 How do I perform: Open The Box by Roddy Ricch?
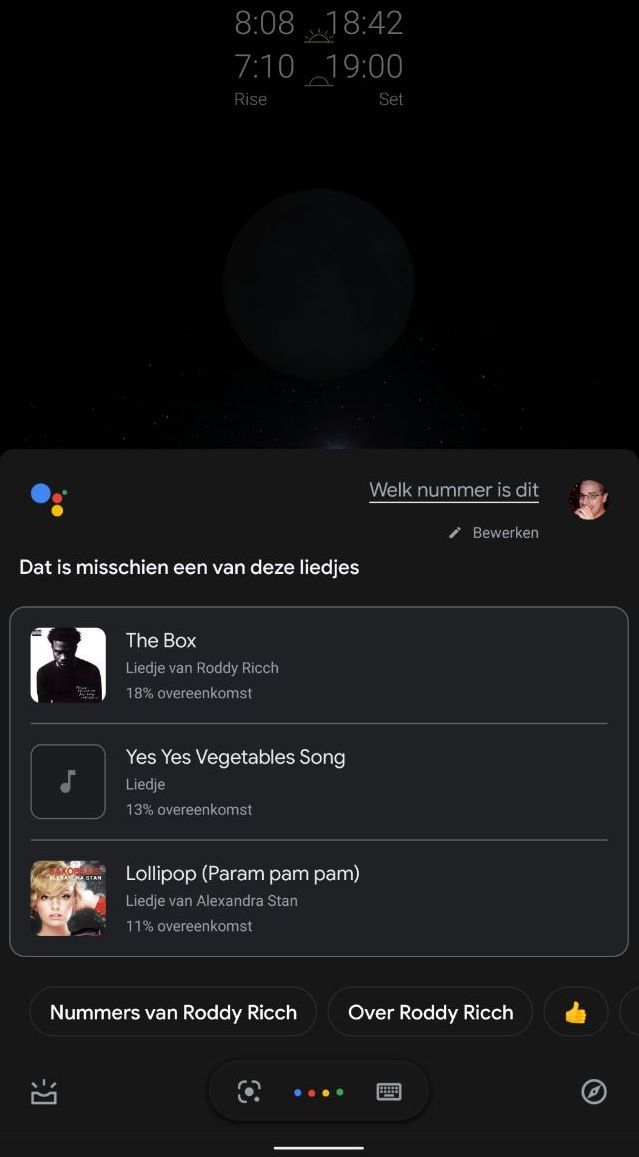point(318,665)
